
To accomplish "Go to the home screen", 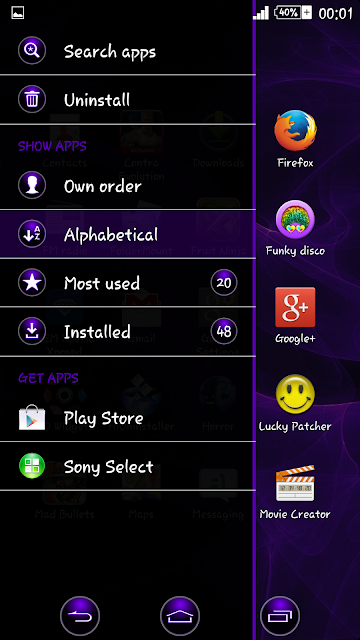I will tap(180, 616).
